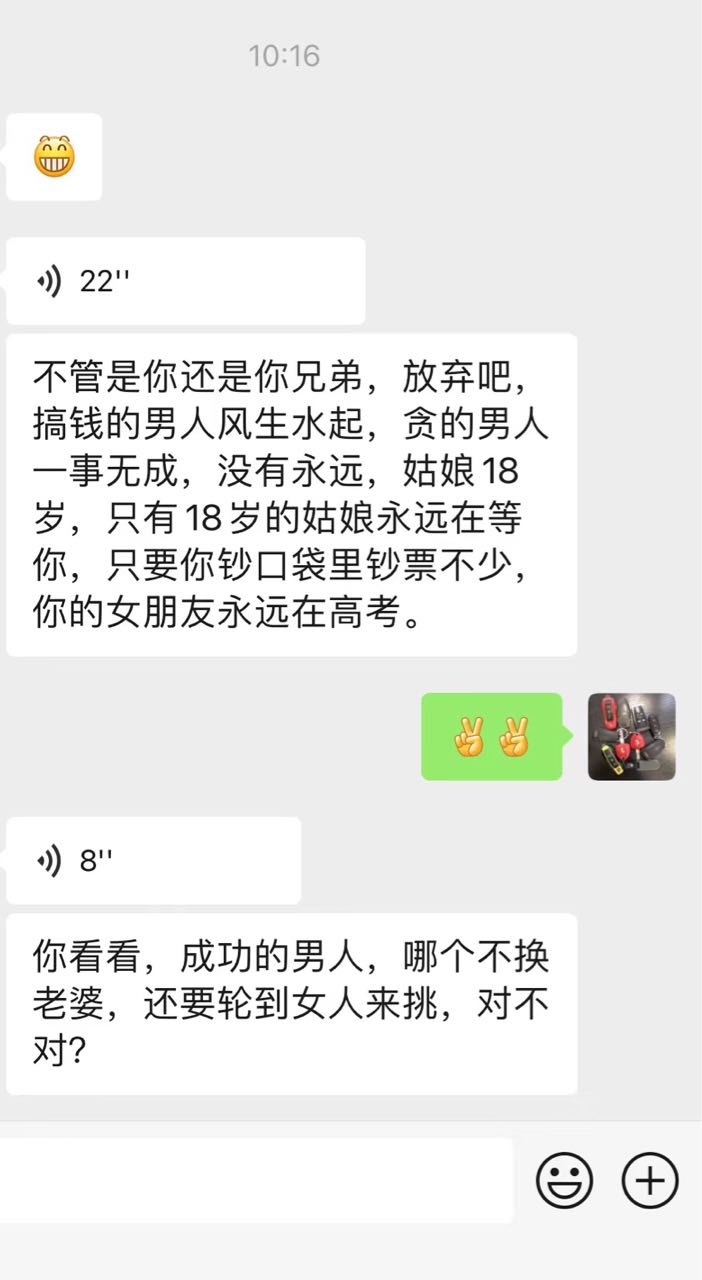The image size is (702, 1280).
Task: Play the 8-second voice message
Action: click(154, 861)
